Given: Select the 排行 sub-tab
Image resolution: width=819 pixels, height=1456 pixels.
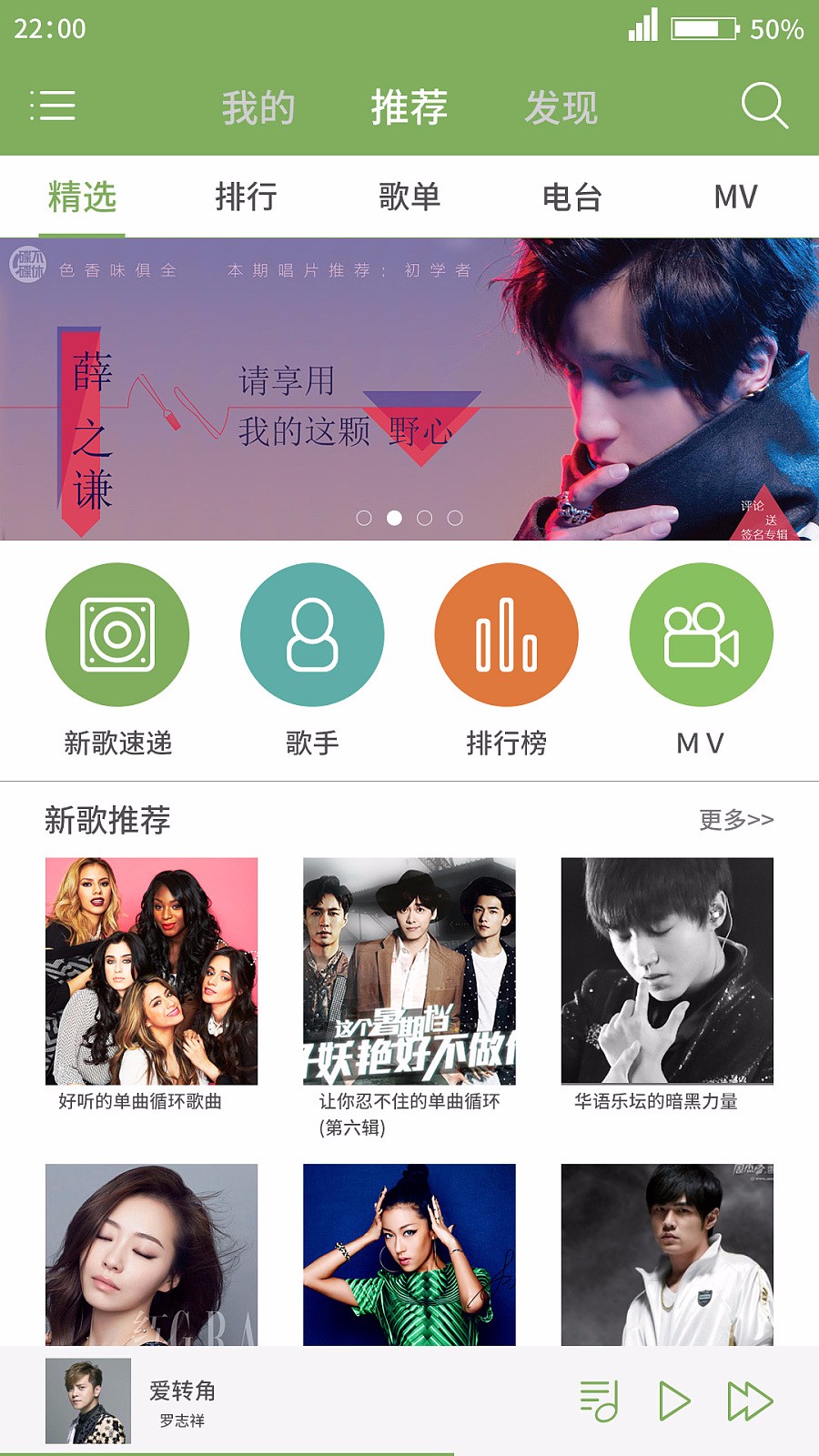Looking at the screenshot, I should (246, 197).
